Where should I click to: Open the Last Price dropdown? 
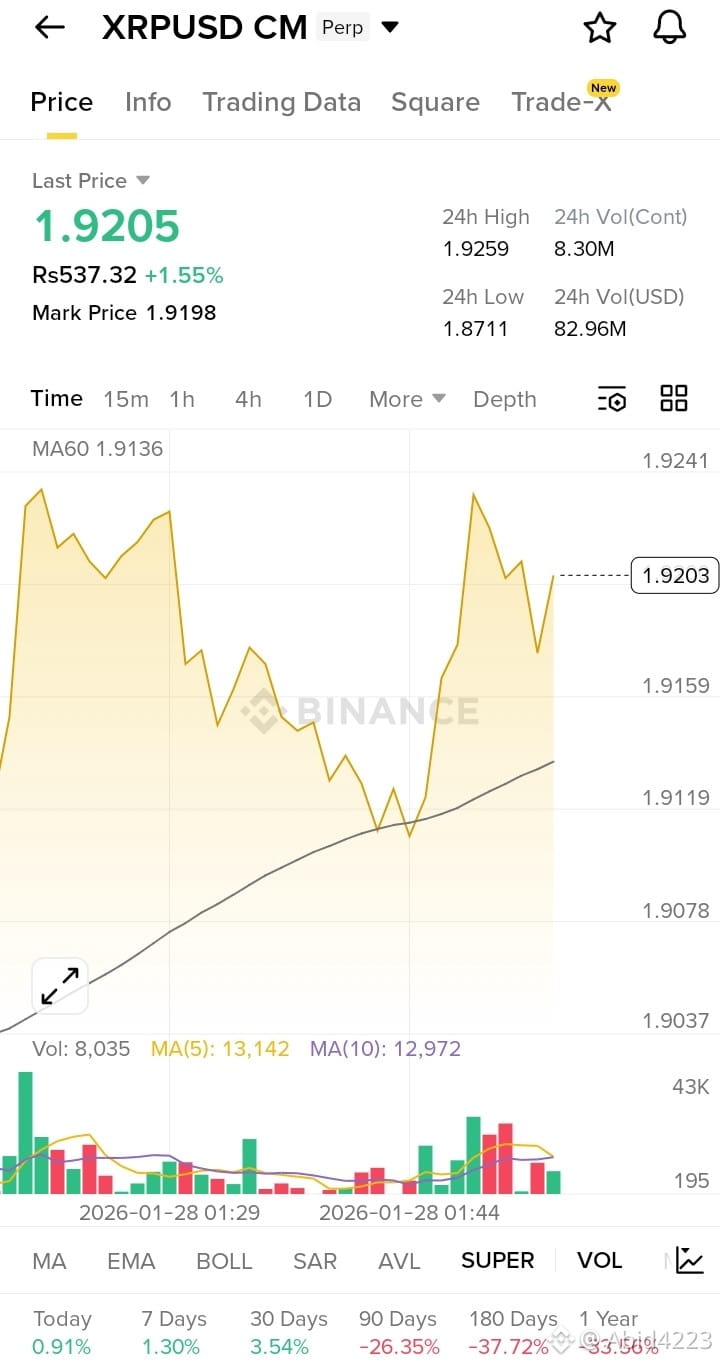coord(91,180)
